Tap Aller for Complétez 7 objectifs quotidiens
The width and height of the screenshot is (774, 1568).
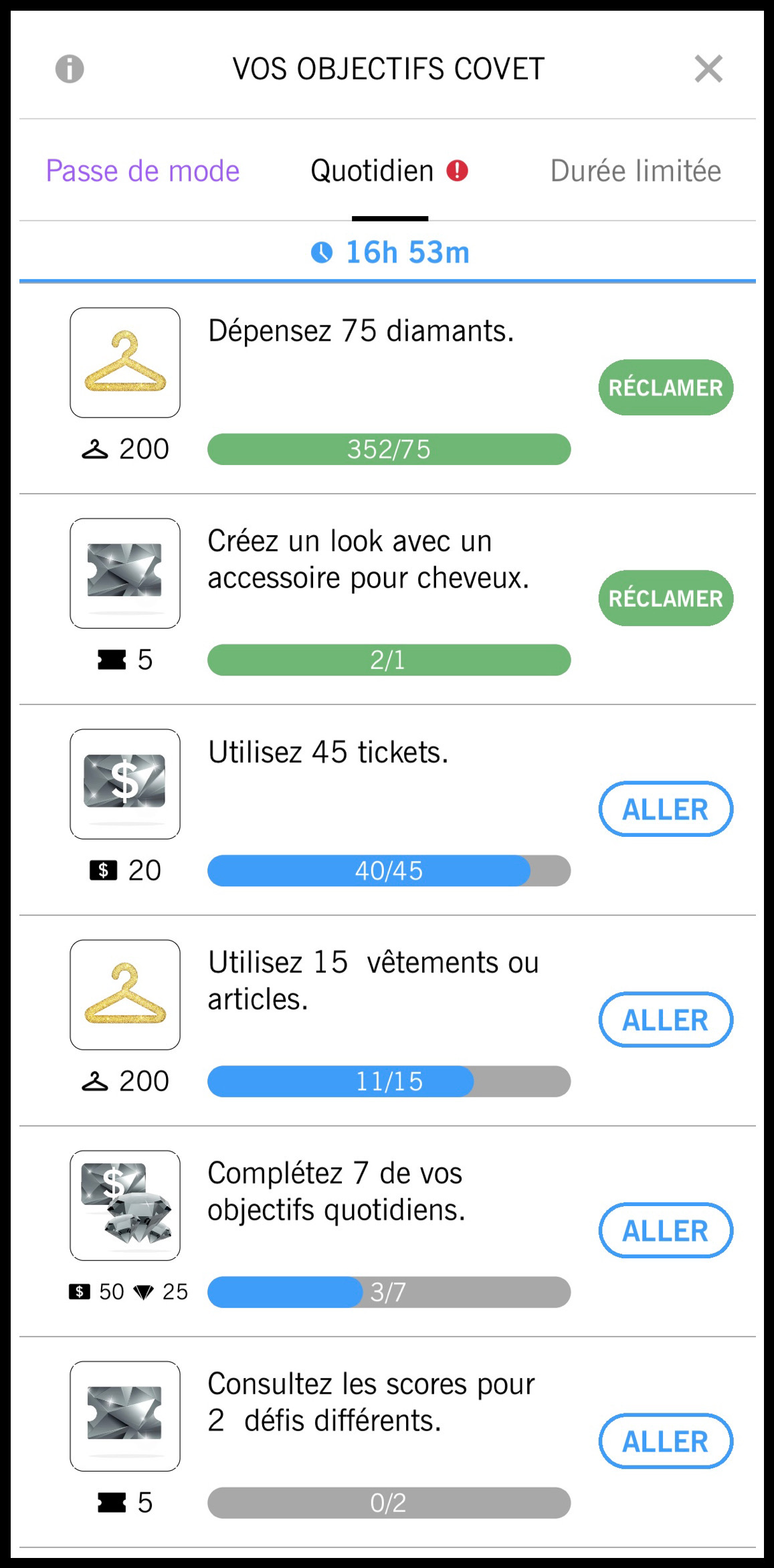coord(666,1230)
